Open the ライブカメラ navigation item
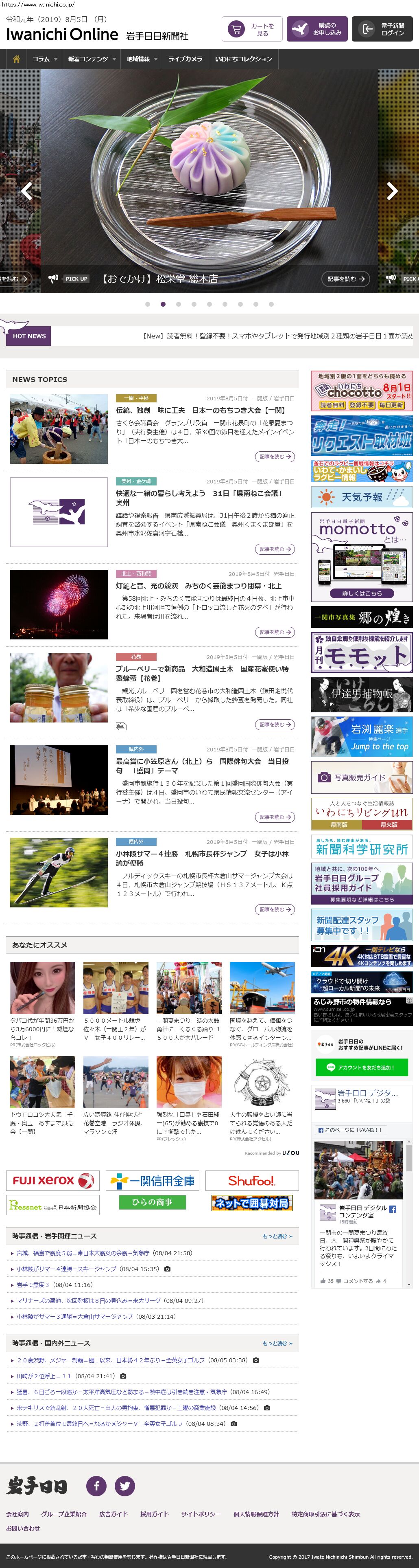Screen dimensions: 419x1568 tap(185, 59)
